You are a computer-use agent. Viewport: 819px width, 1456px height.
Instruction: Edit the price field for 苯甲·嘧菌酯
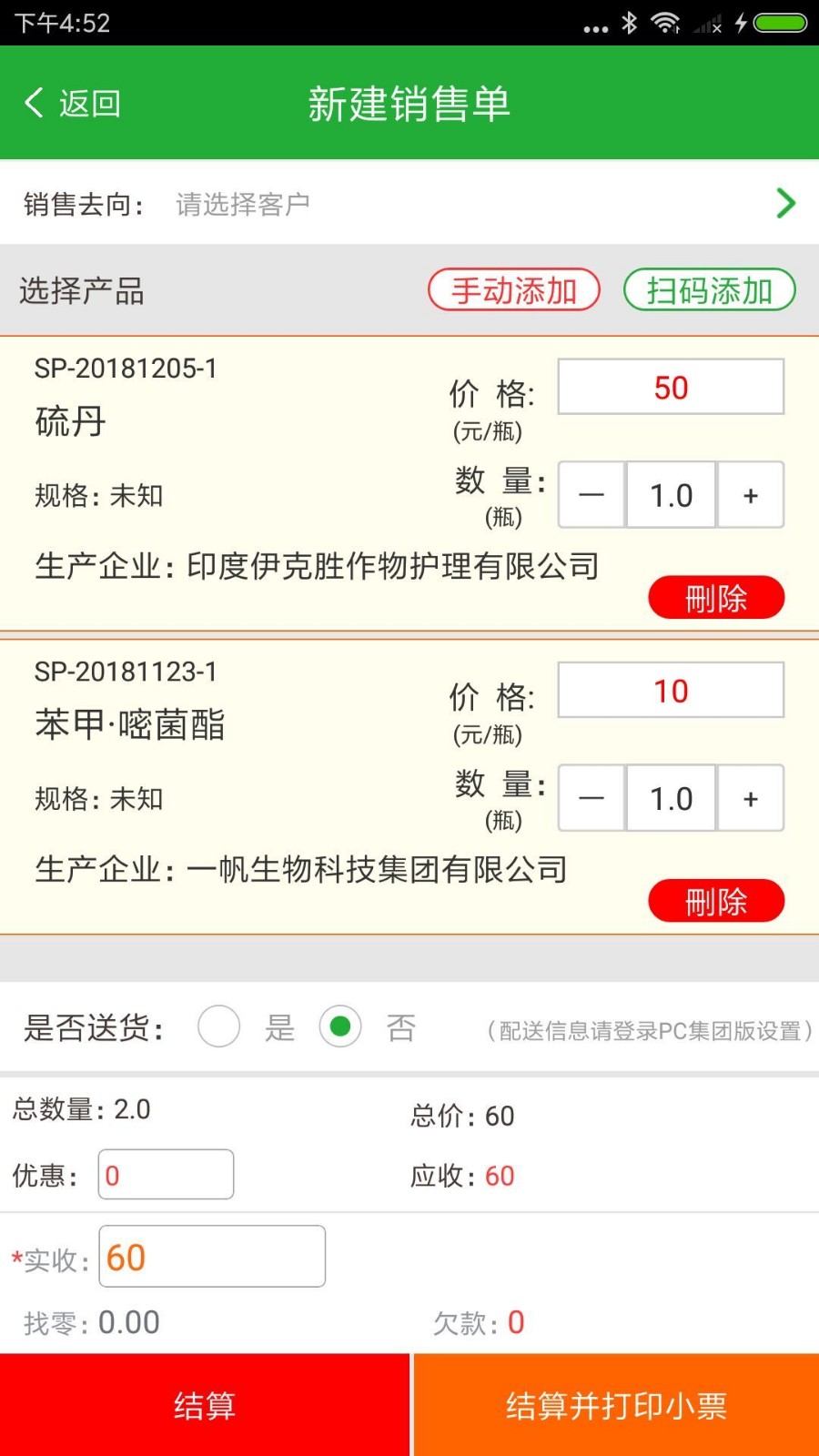pyautogui.click(x=671, y=691)
